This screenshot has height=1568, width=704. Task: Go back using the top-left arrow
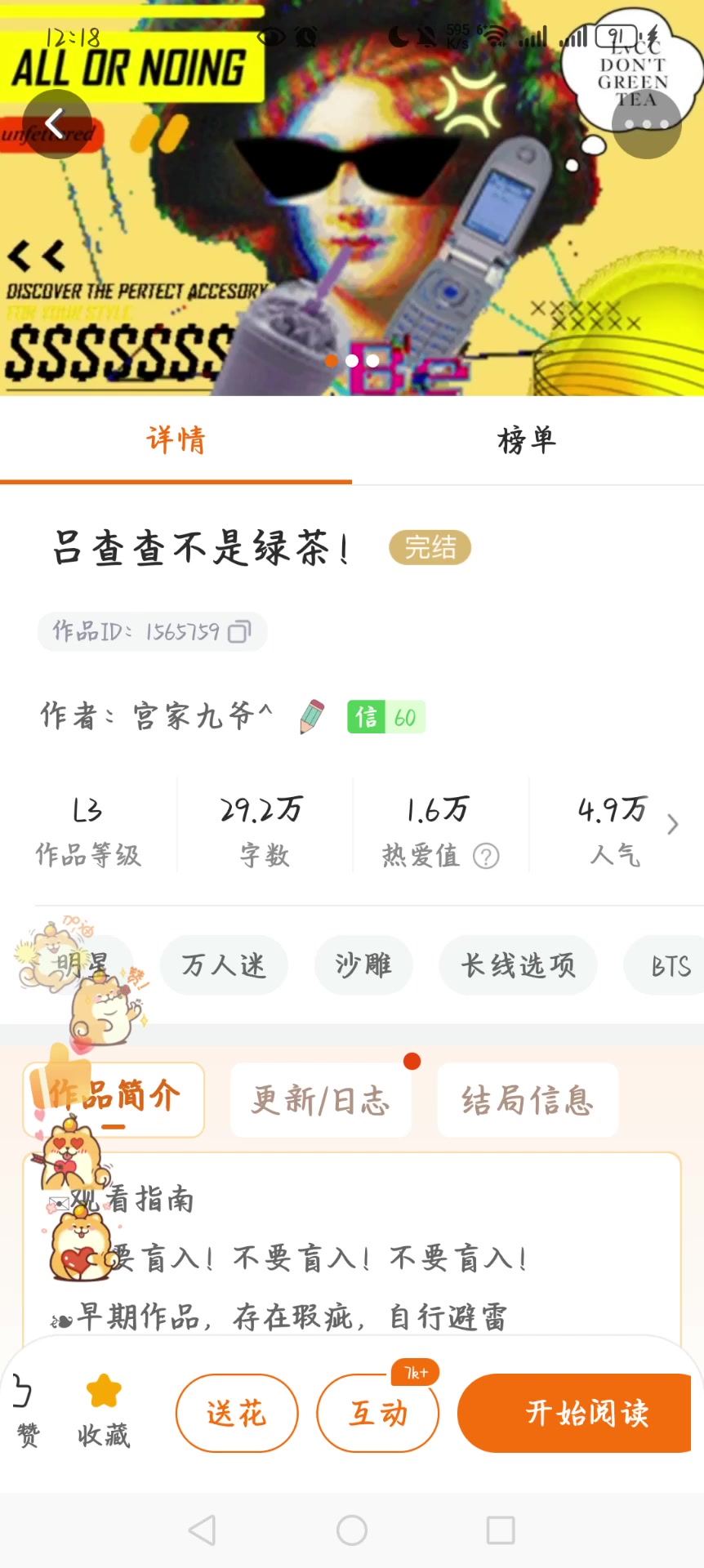pyautogui.click(x=56, y=124)
